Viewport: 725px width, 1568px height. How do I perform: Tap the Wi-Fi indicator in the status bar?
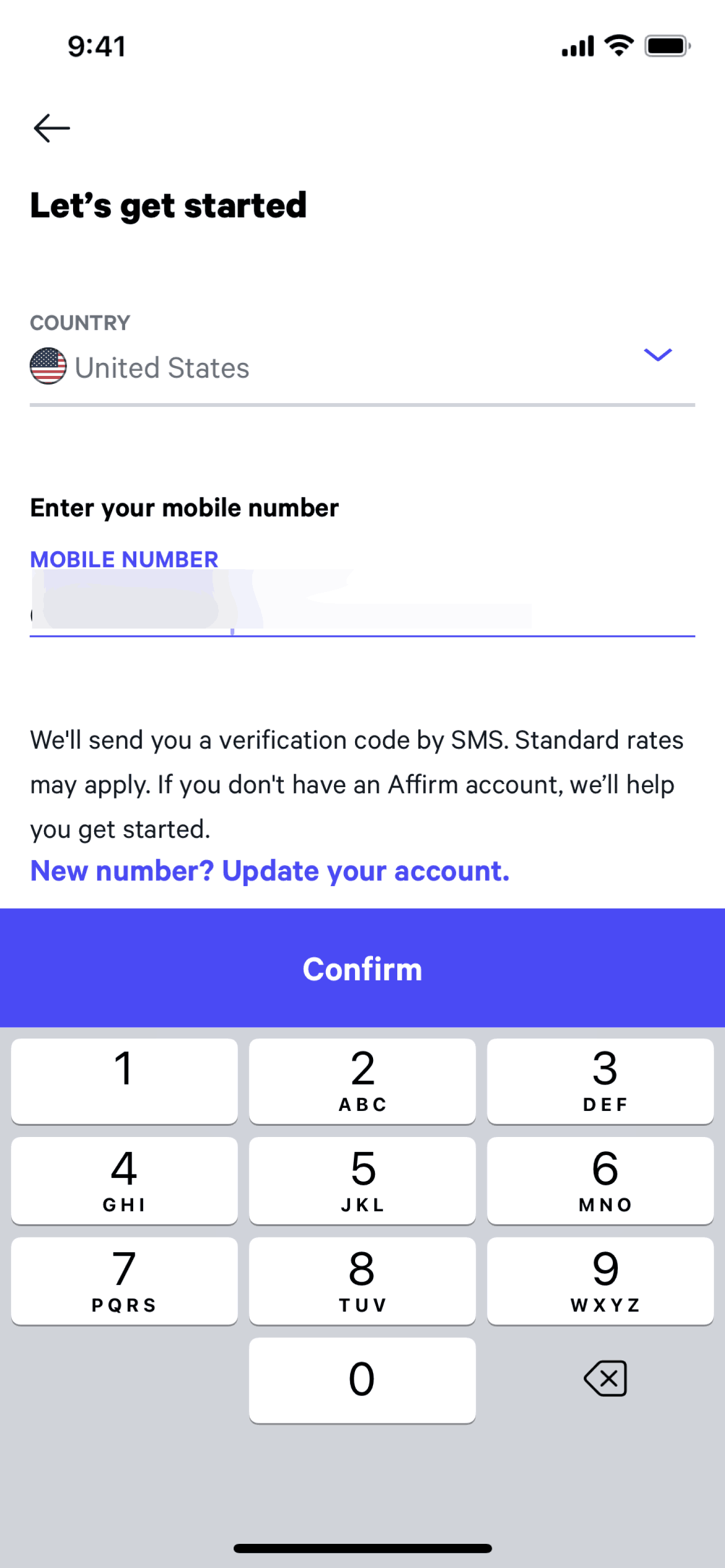[618, 44]
